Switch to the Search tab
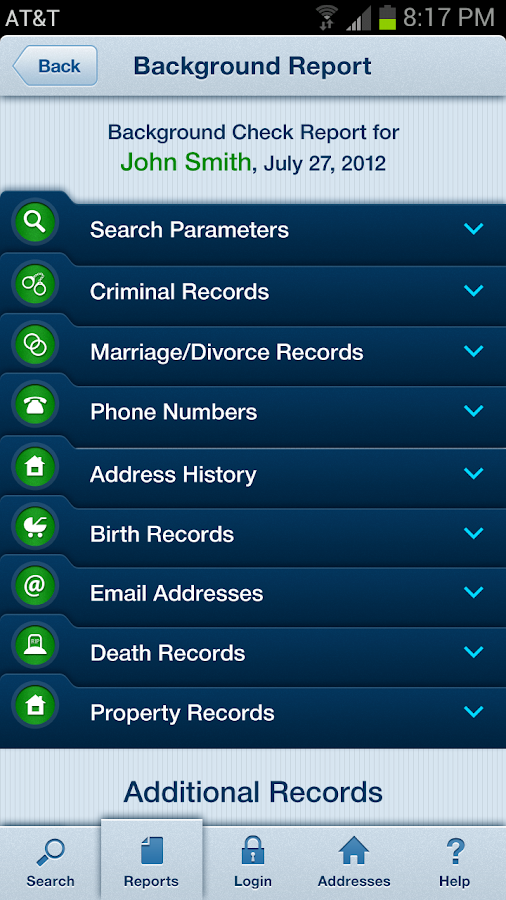 (50, 863)
